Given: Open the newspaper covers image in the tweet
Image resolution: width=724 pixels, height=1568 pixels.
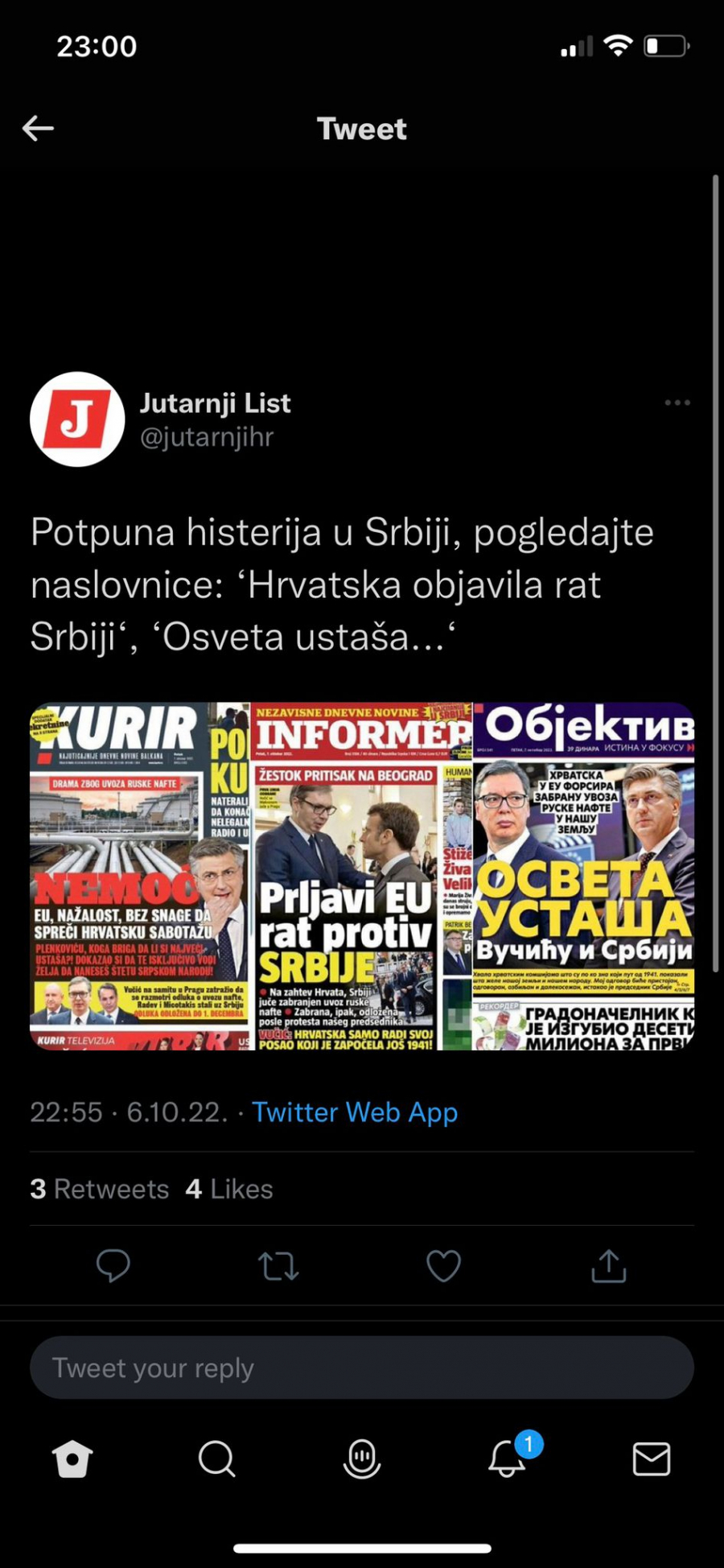Looking at the screenshot, I should (x=362, y=876).
